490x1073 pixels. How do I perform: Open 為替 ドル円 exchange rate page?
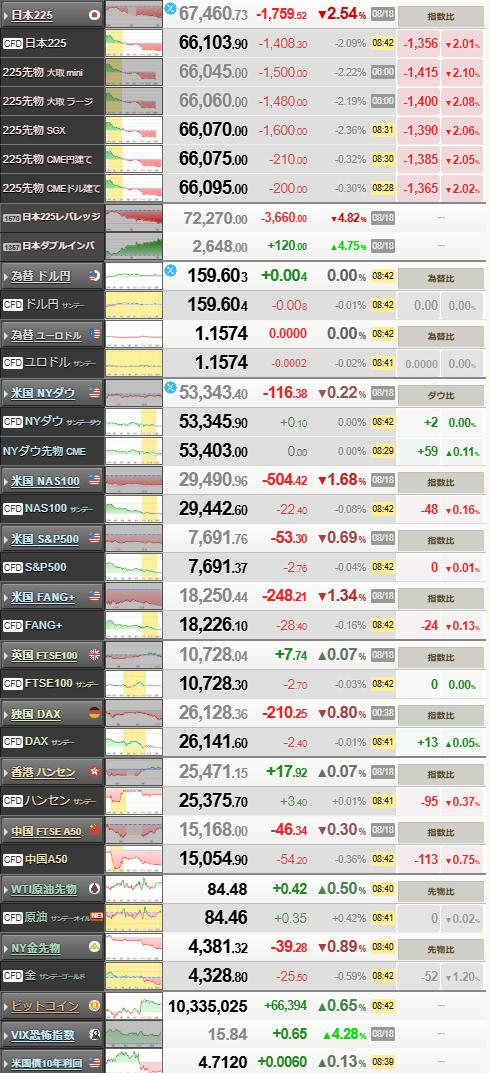[40, 276]
